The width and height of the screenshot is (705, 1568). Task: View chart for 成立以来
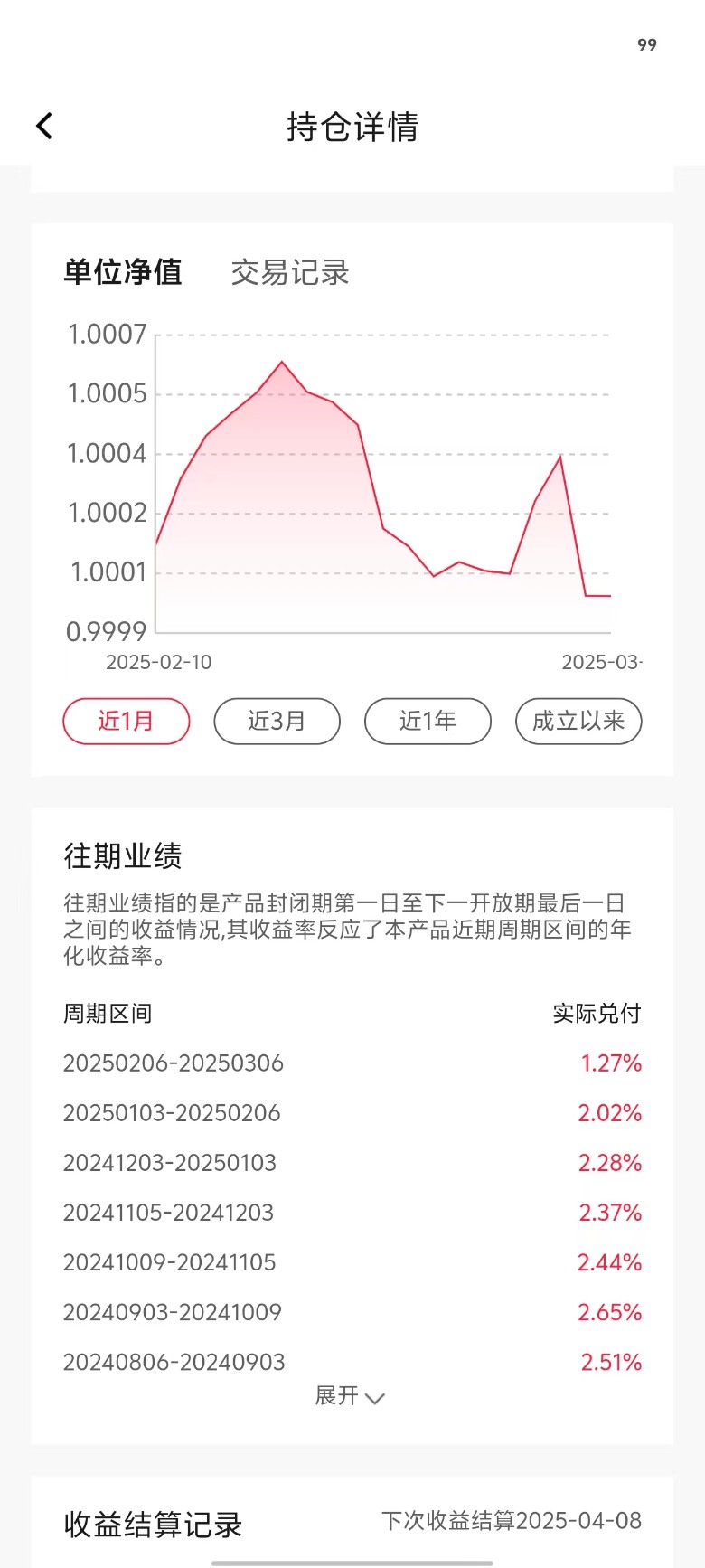pyautogui.click(x=578, y=722)
